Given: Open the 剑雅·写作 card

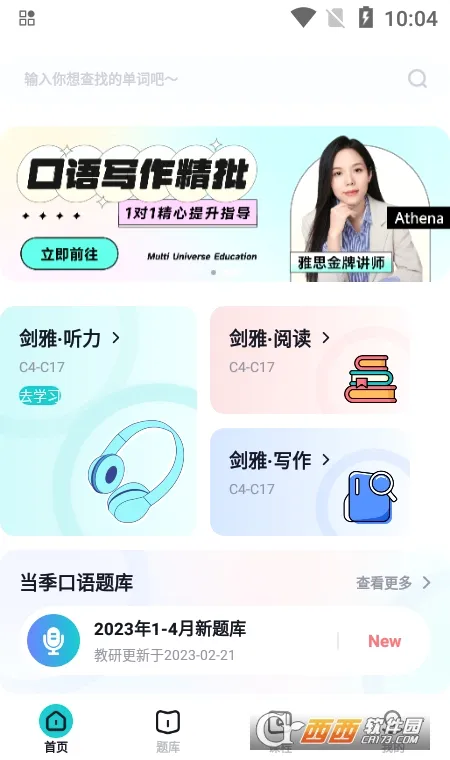Looking at the screenshot, I should (x=310, y=482).
